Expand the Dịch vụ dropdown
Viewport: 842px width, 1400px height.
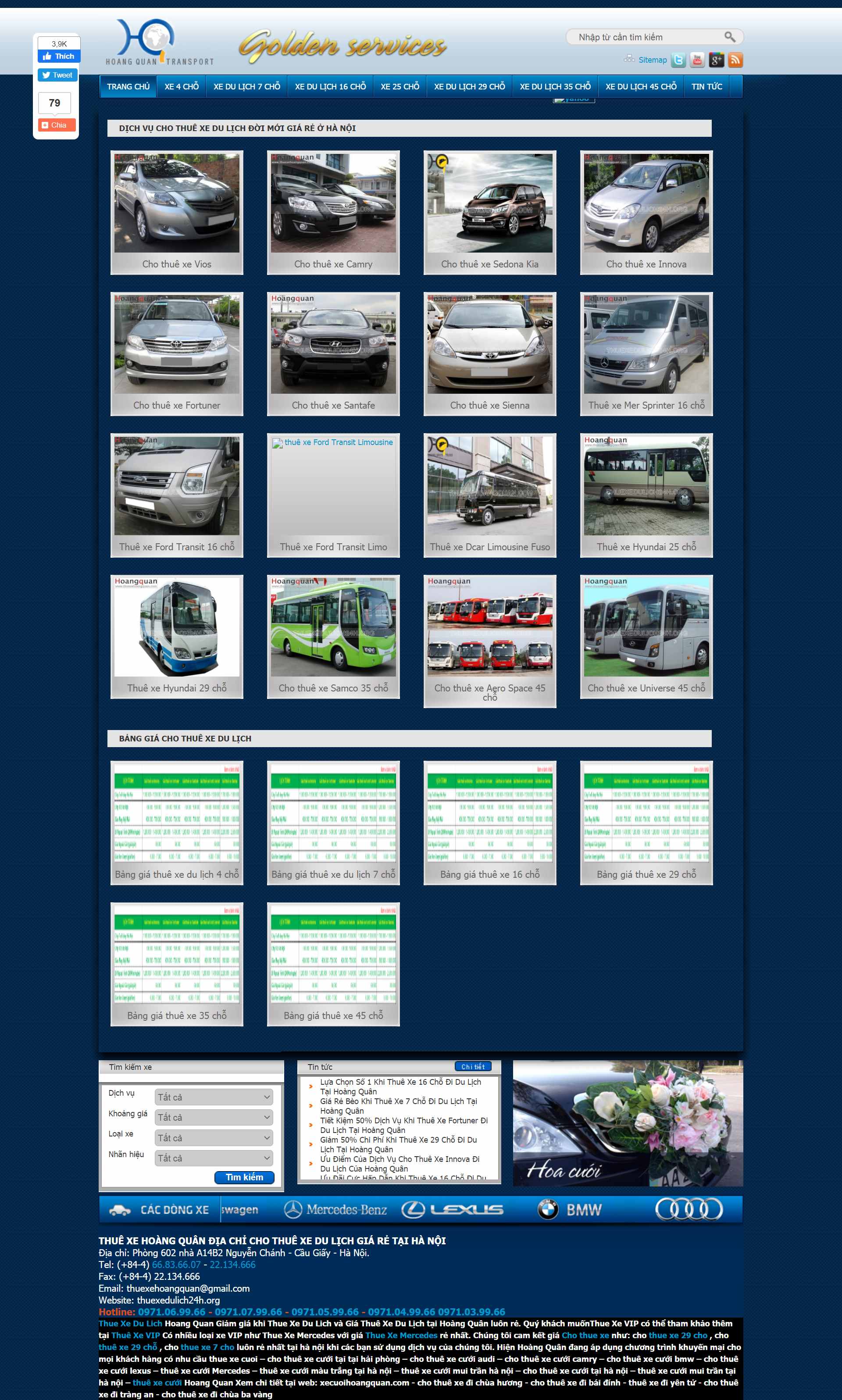coord(213,1097)
